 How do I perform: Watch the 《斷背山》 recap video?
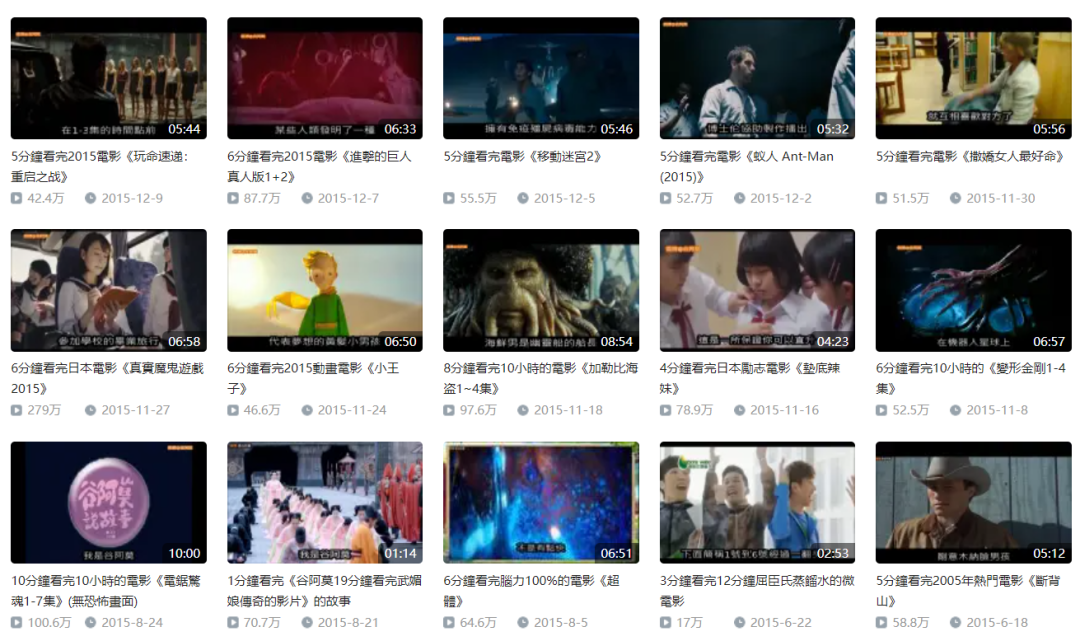tap(973, 502)
